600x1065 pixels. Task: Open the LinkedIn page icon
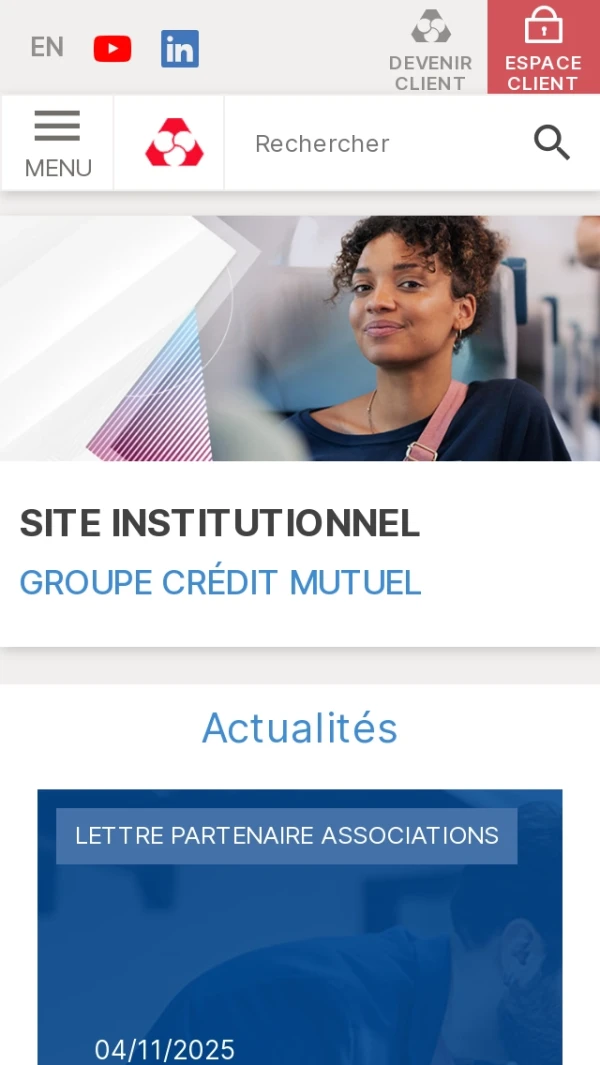(x=180, y=48)
